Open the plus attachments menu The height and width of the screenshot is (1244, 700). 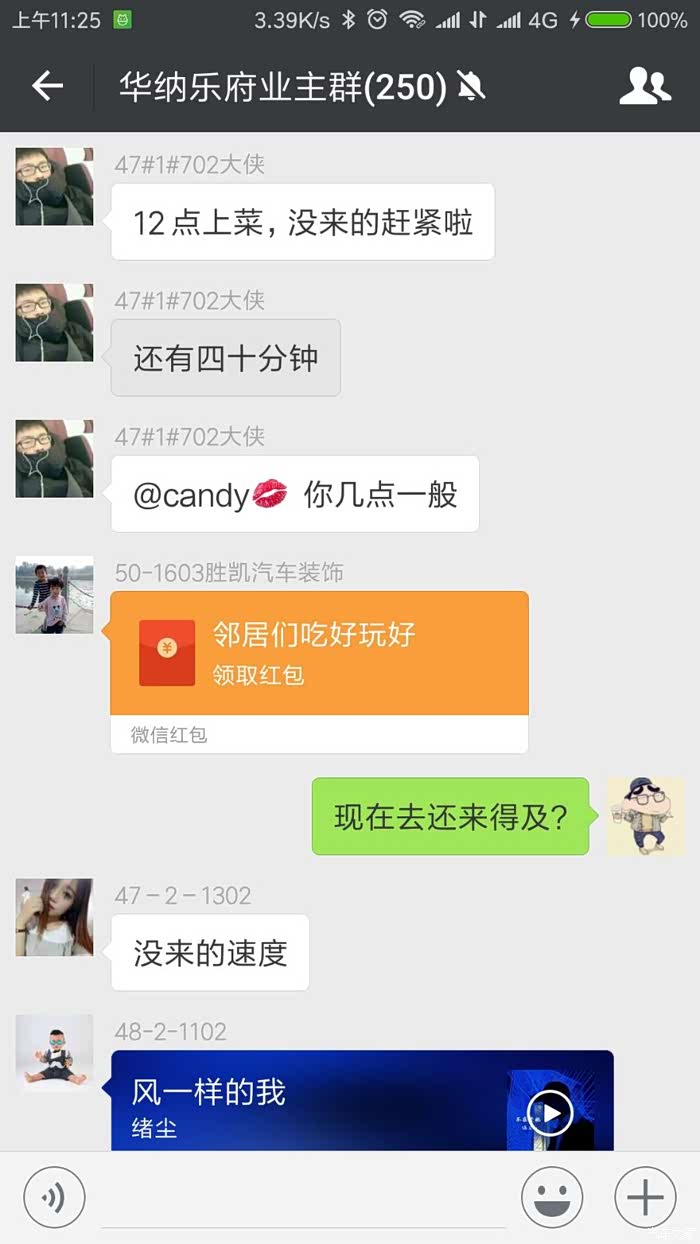click(645, 1196)
